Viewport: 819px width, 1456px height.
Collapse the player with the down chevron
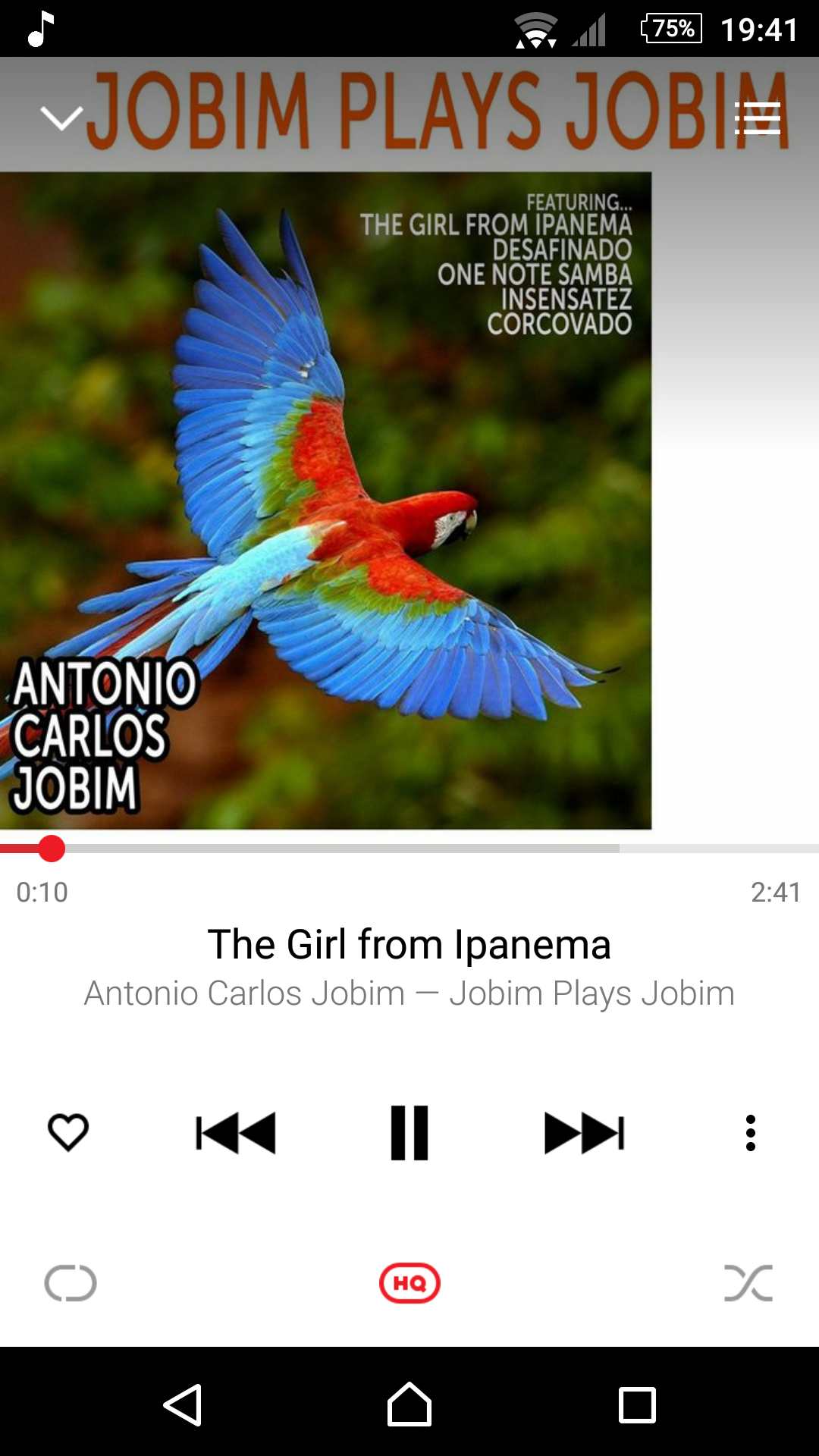click(x=61, y=118)
